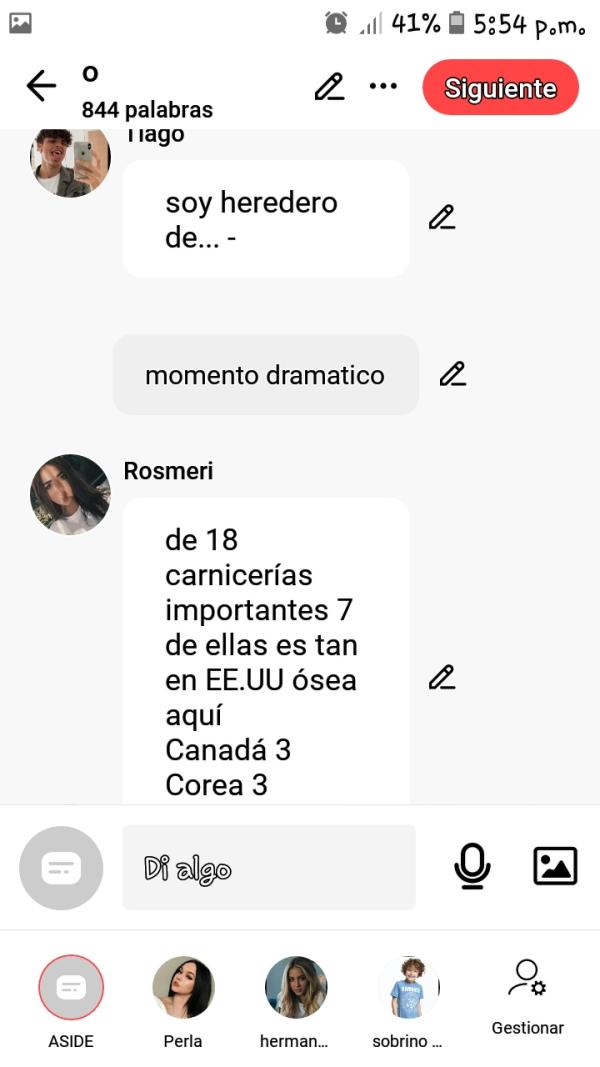This screenshot has height=1067, width=600.
Task: Select the ASIDE narrator option
Action: click(x=70, y=988)
